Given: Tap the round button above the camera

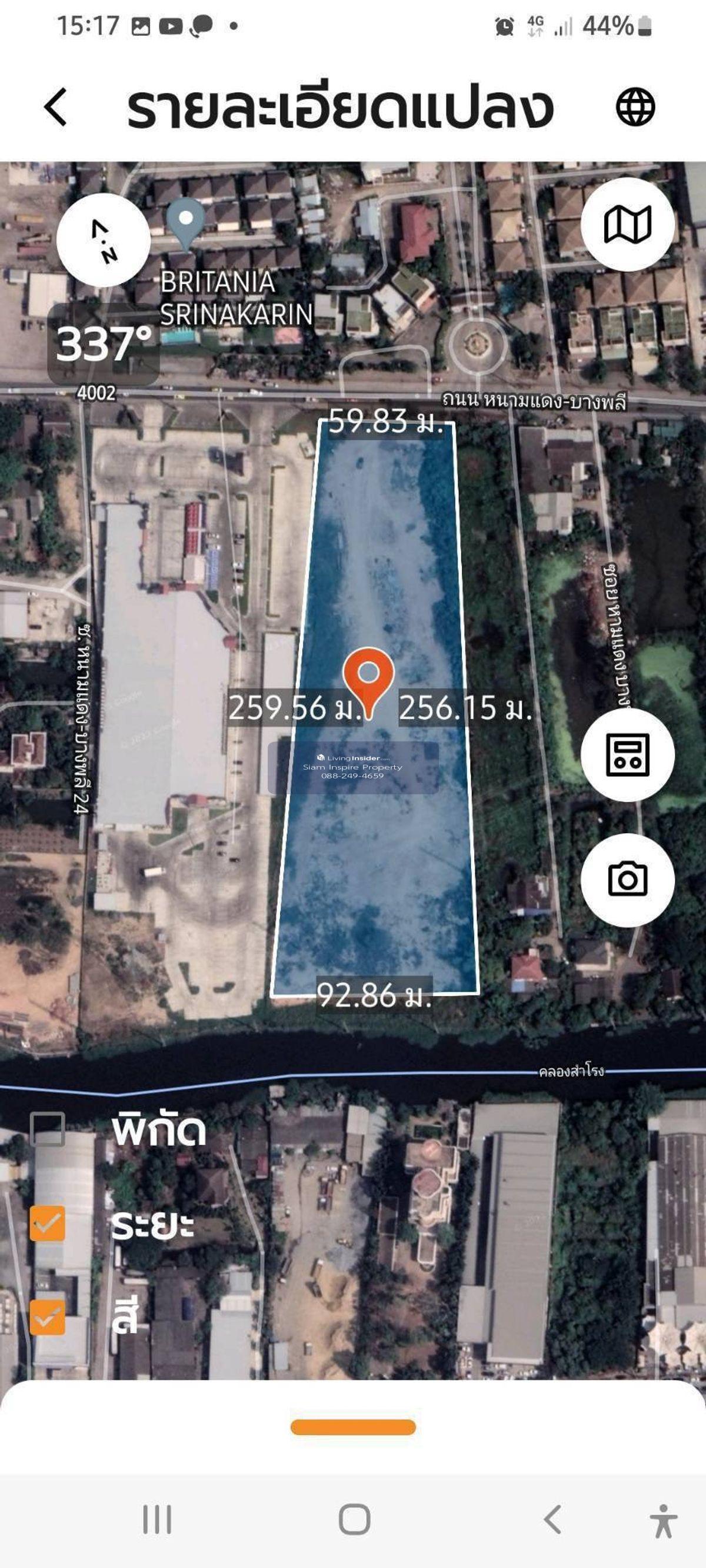Looking at the screenshot, I should pos(627,755).
